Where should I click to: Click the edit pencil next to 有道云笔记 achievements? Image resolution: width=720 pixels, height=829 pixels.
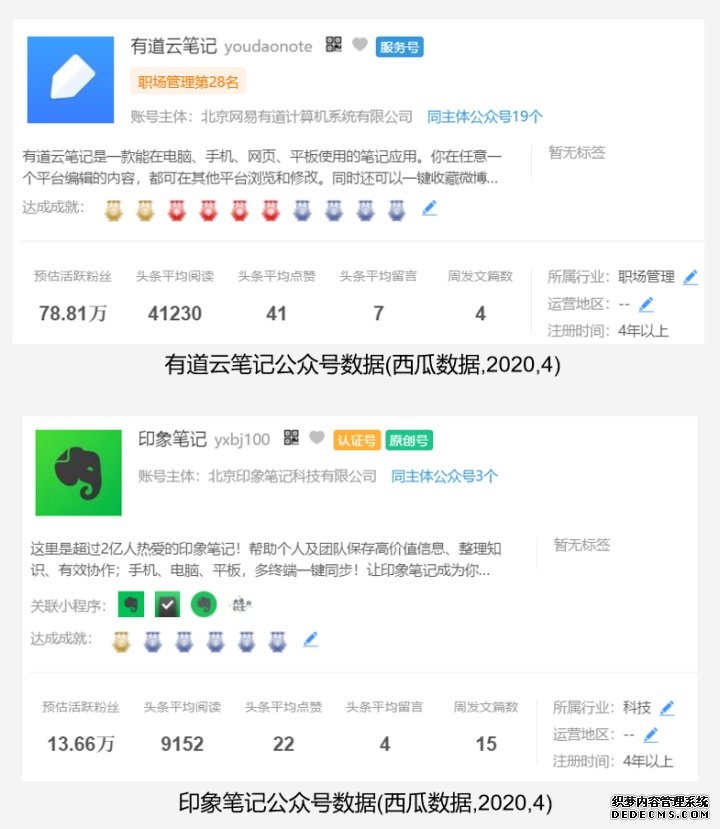[428, 208]
